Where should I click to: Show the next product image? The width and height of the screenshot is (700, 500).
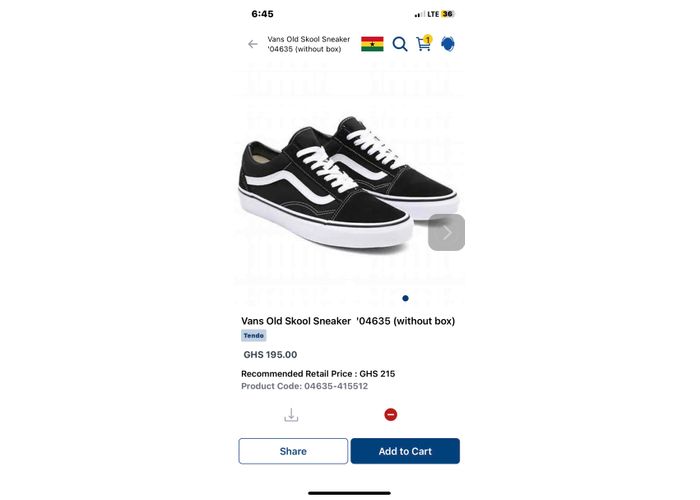point(446,232)
